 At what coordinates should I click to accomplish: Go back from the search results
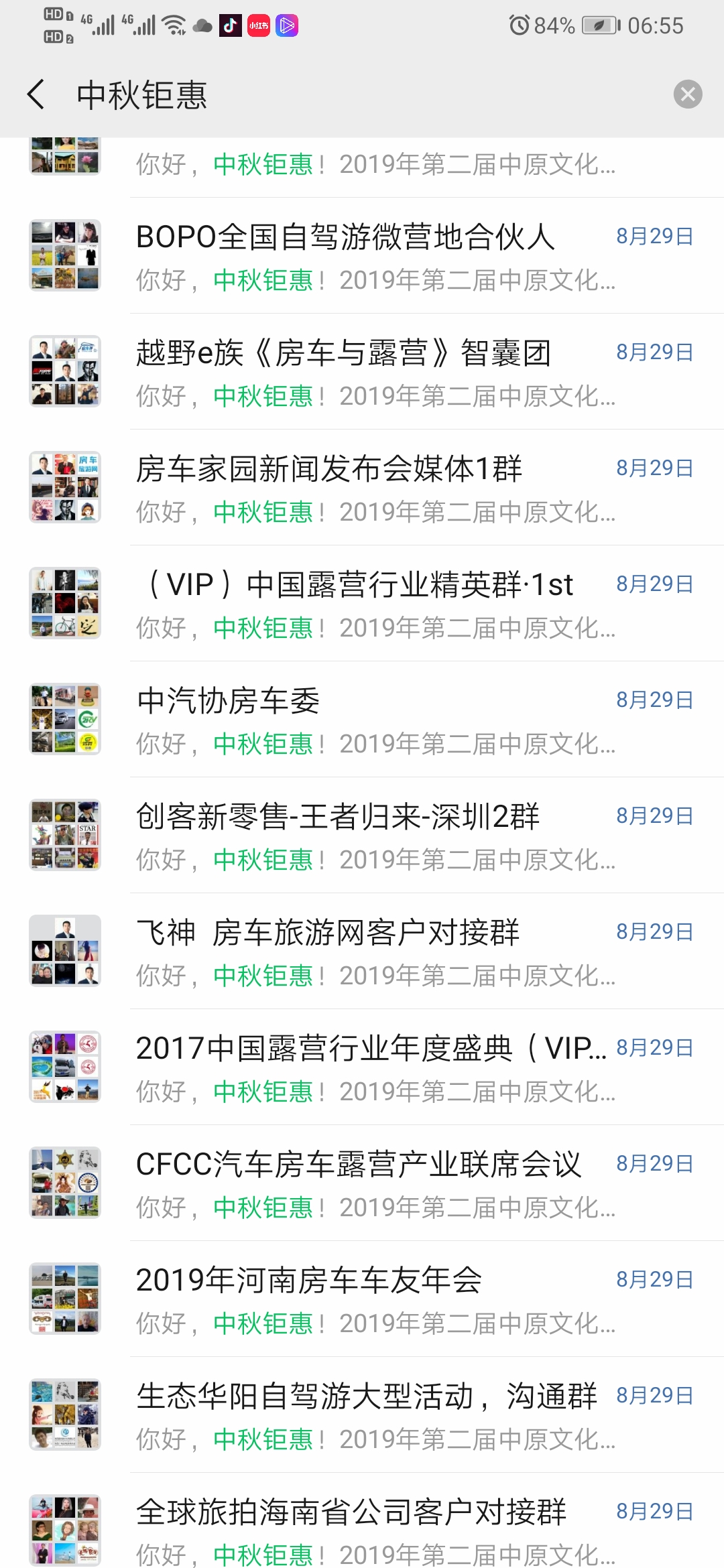(x=36, y=94)
